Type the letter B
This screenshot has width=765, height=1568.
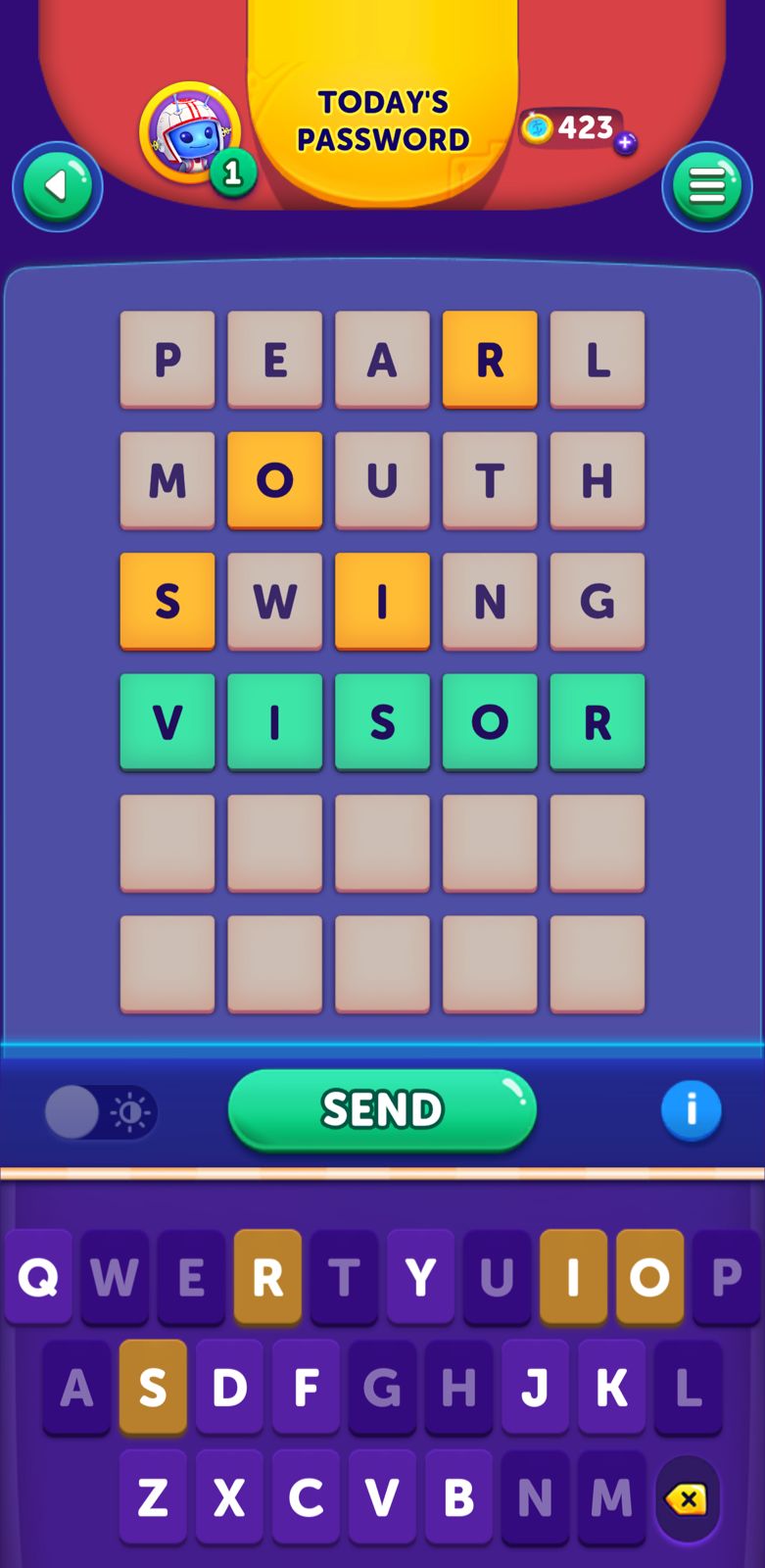pos(458,1496)
